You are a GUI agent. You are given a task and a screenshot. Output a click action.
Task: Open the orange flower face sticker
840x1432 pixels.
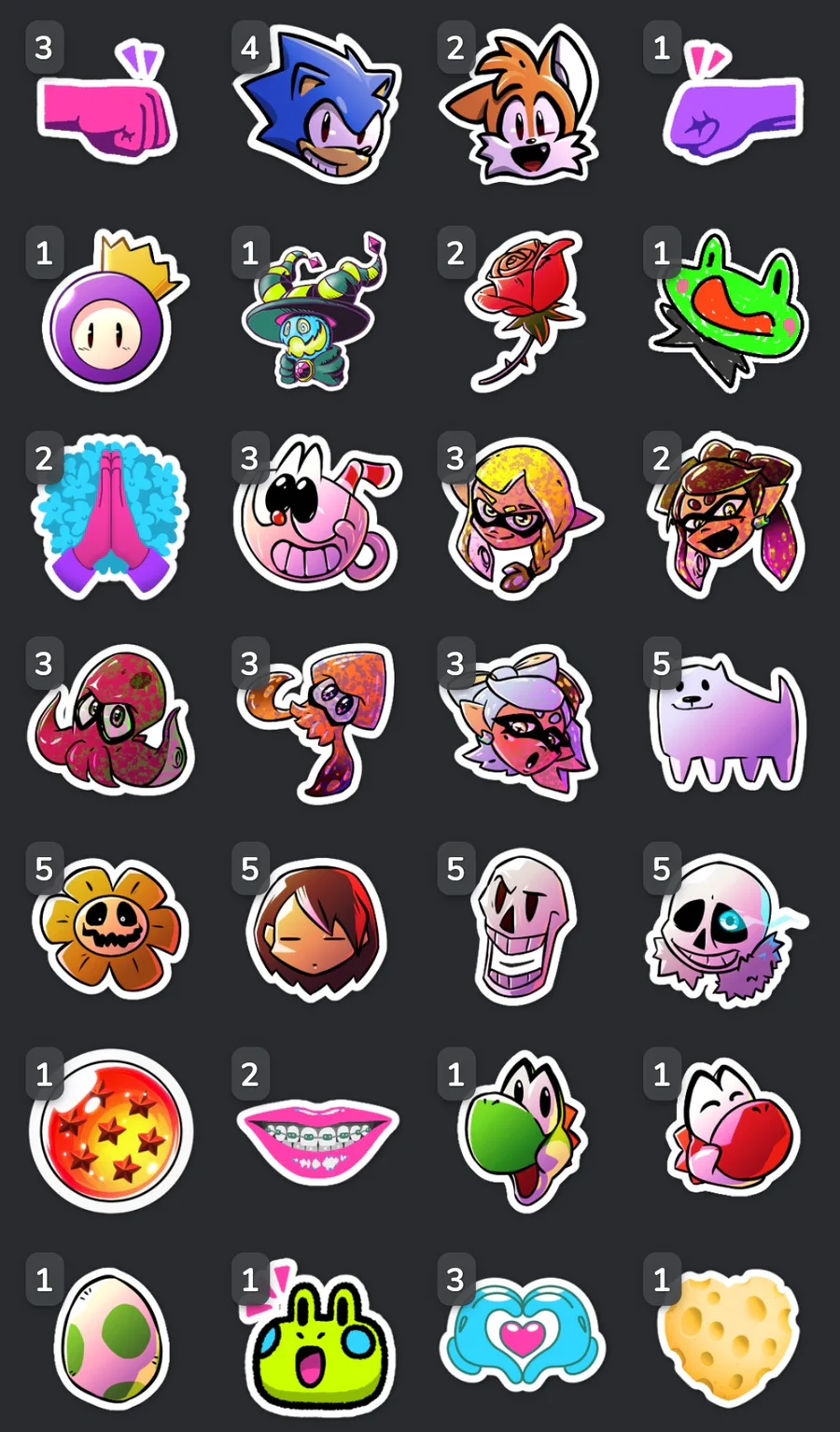tap(110, 929)
